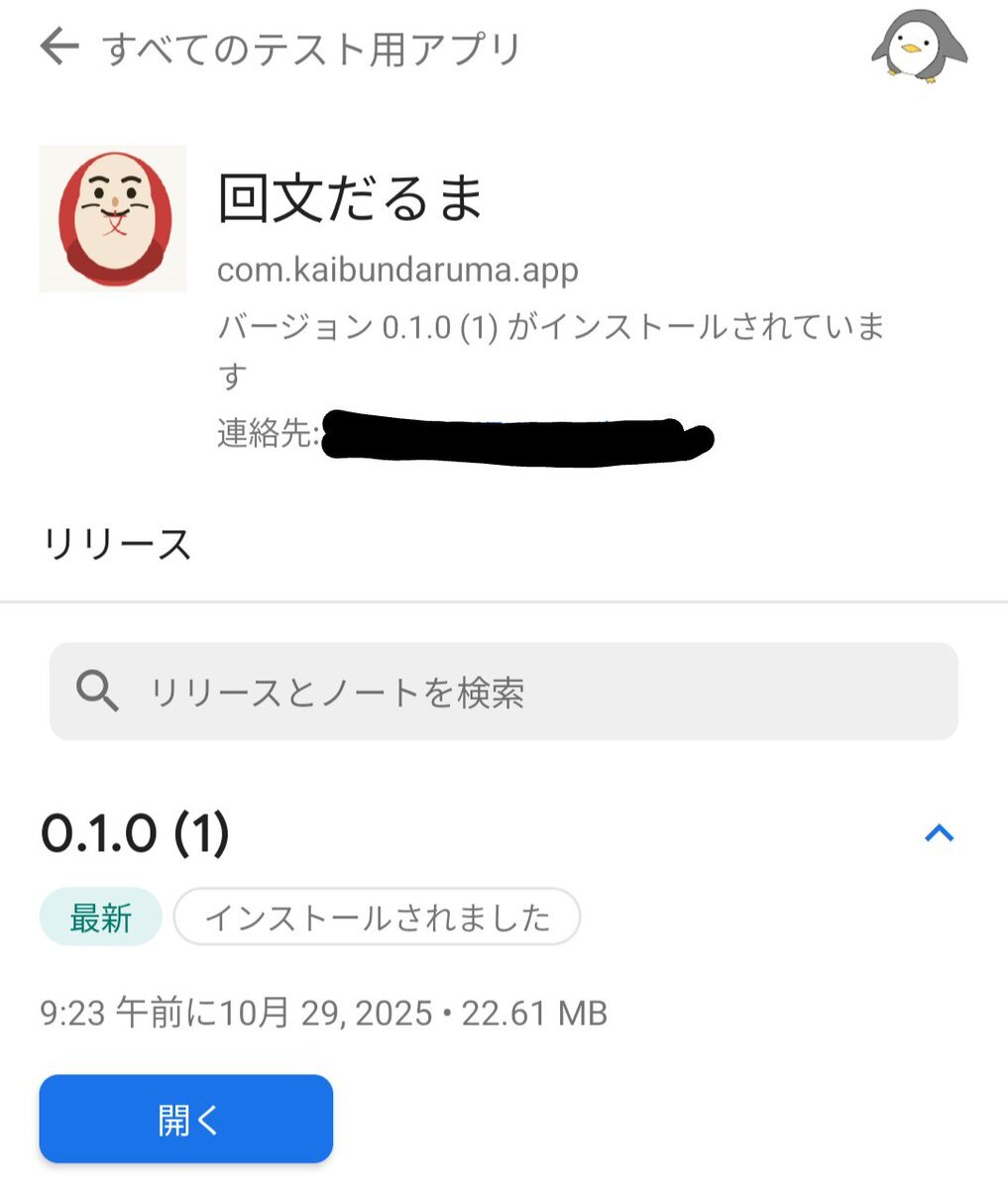This screenshot has width=1008, height=1189.
Task: Collapse the 0.1.0 (1) release details
Action: pos(939,833)
